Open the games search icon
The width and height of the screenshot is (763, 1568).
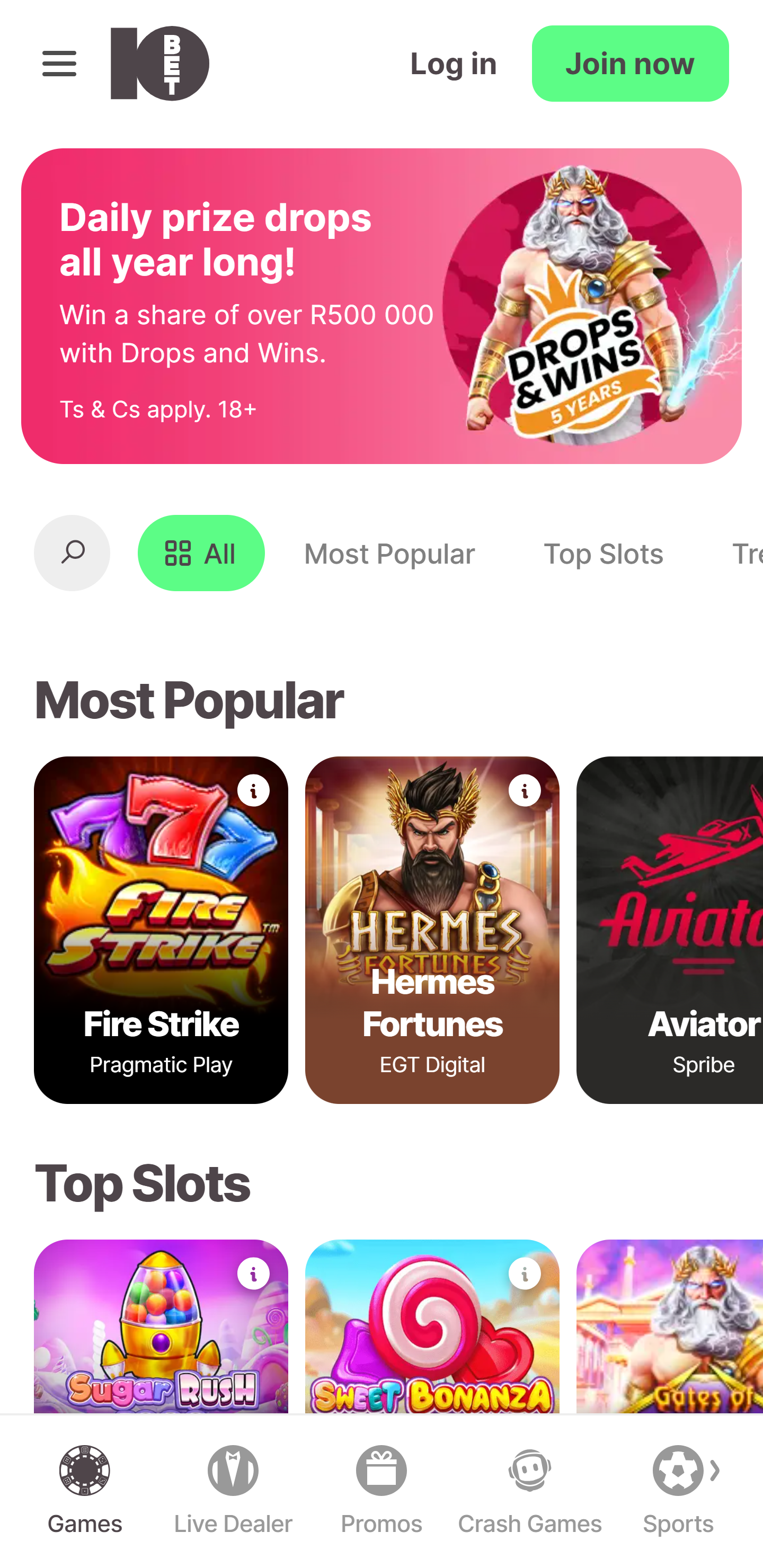72,553
